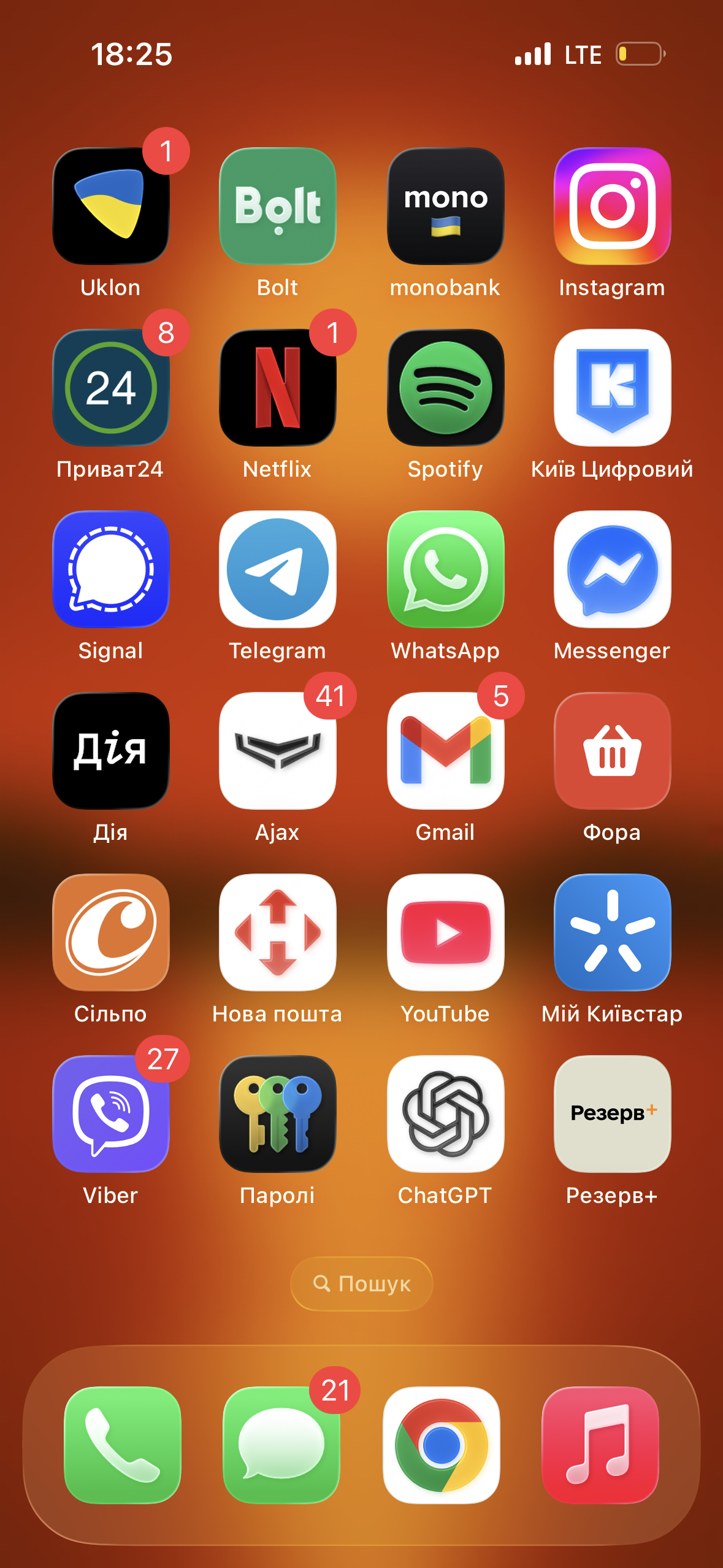Image resolution: width=723 pixels, height=1568 pixels.
Task: Launch Signal messenger
Action: [x=111, y=569]
